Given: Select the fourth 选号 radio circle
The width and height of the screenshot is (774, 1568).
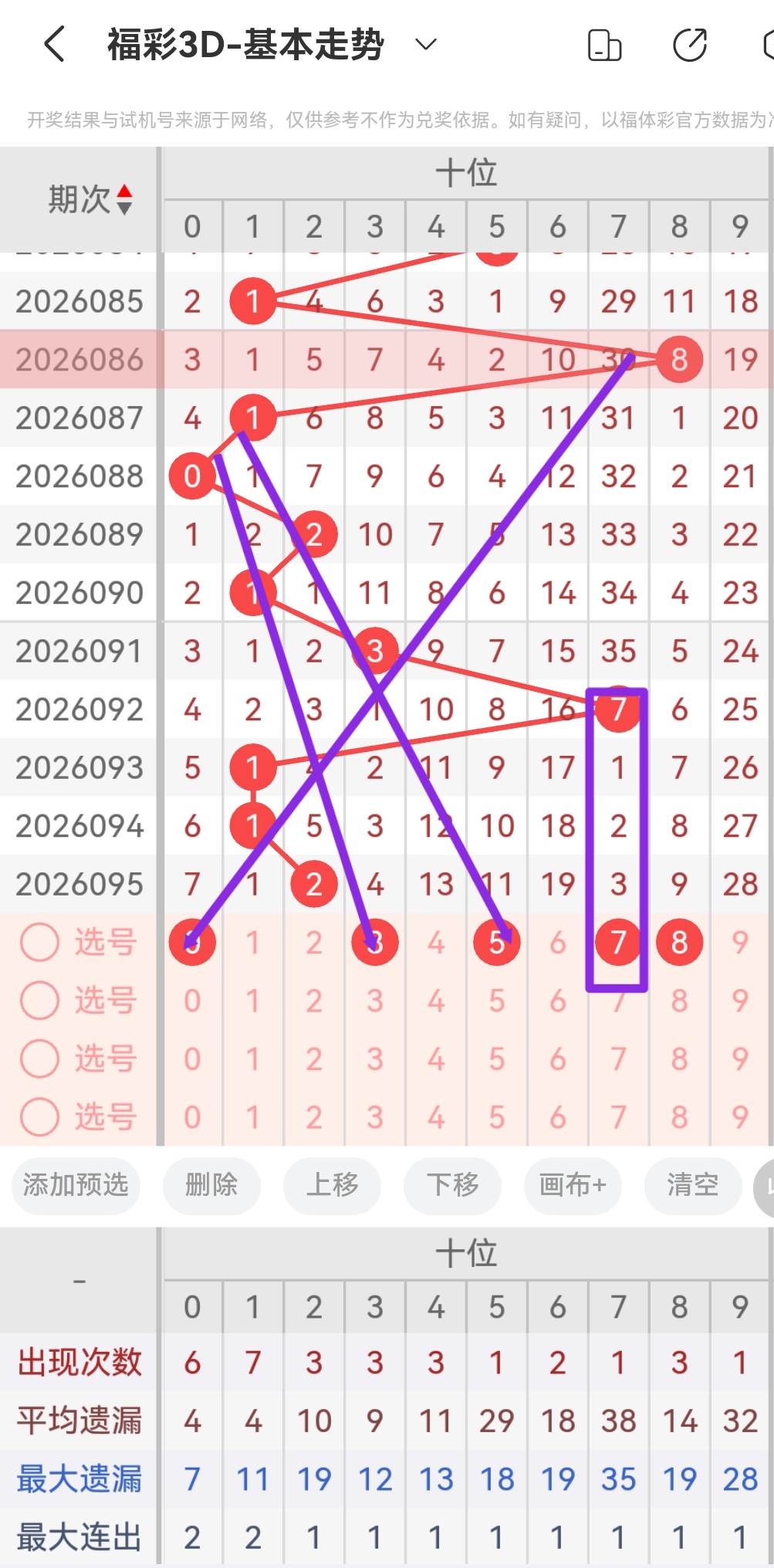Looking at the screenshot, I should 39,1117.
